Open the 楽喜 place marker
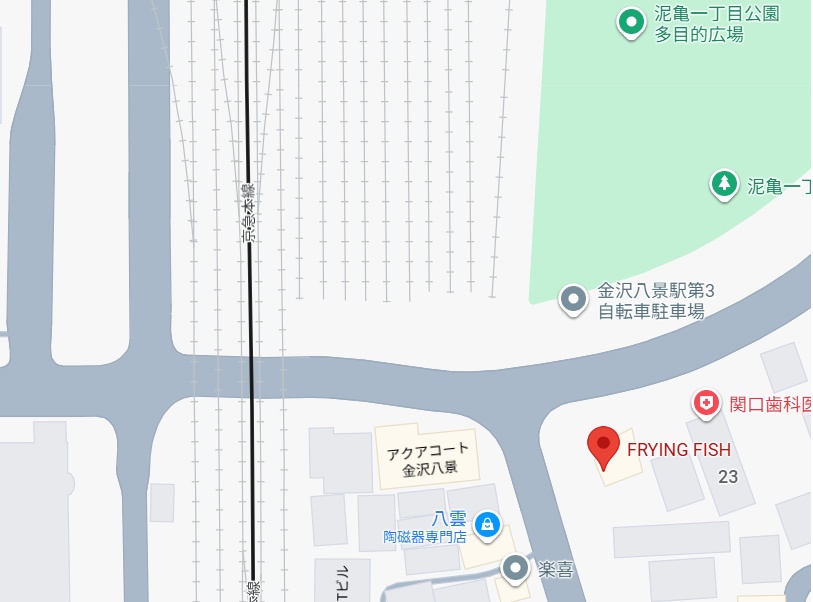 pyautogui.click(x=516, y=568)
